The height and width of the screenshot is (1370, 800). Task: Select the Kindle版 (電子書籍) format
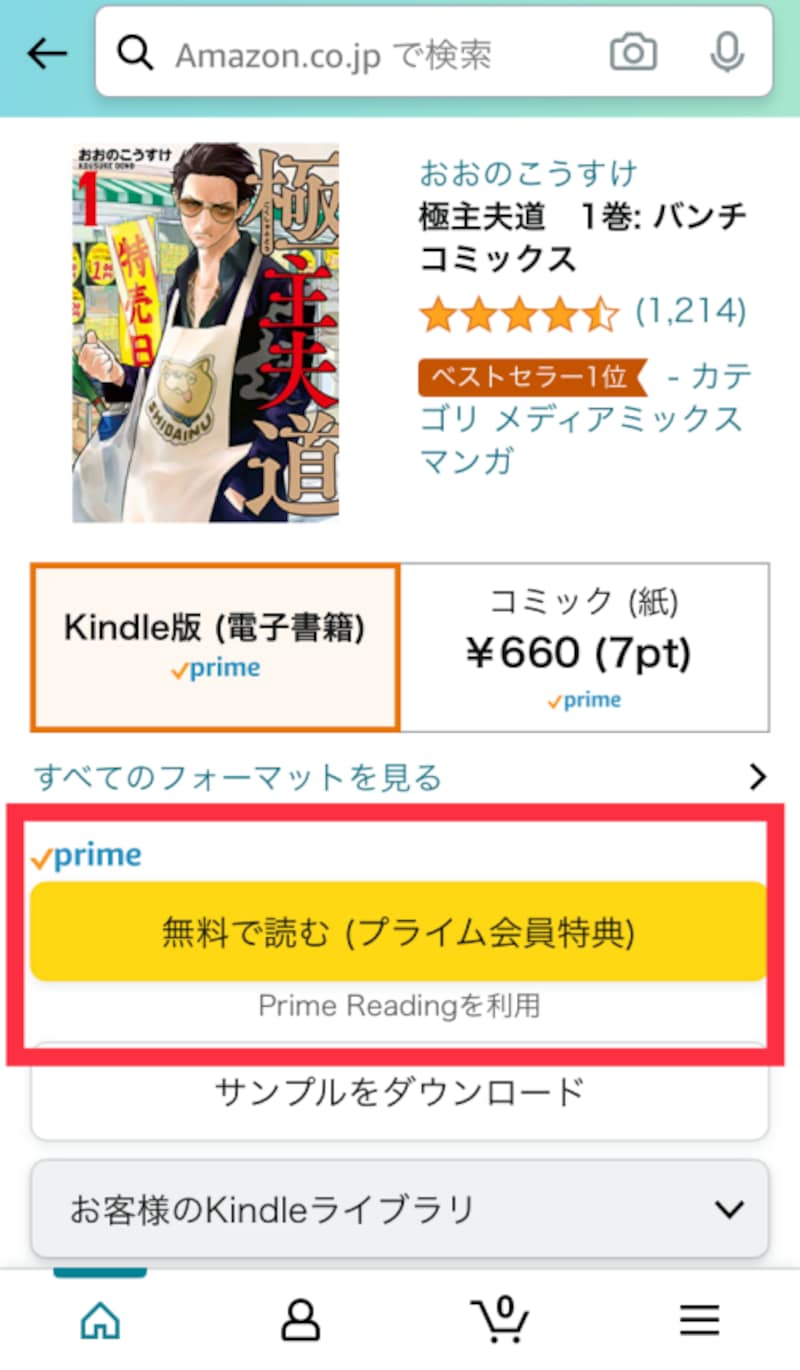[x=215, y=647]
